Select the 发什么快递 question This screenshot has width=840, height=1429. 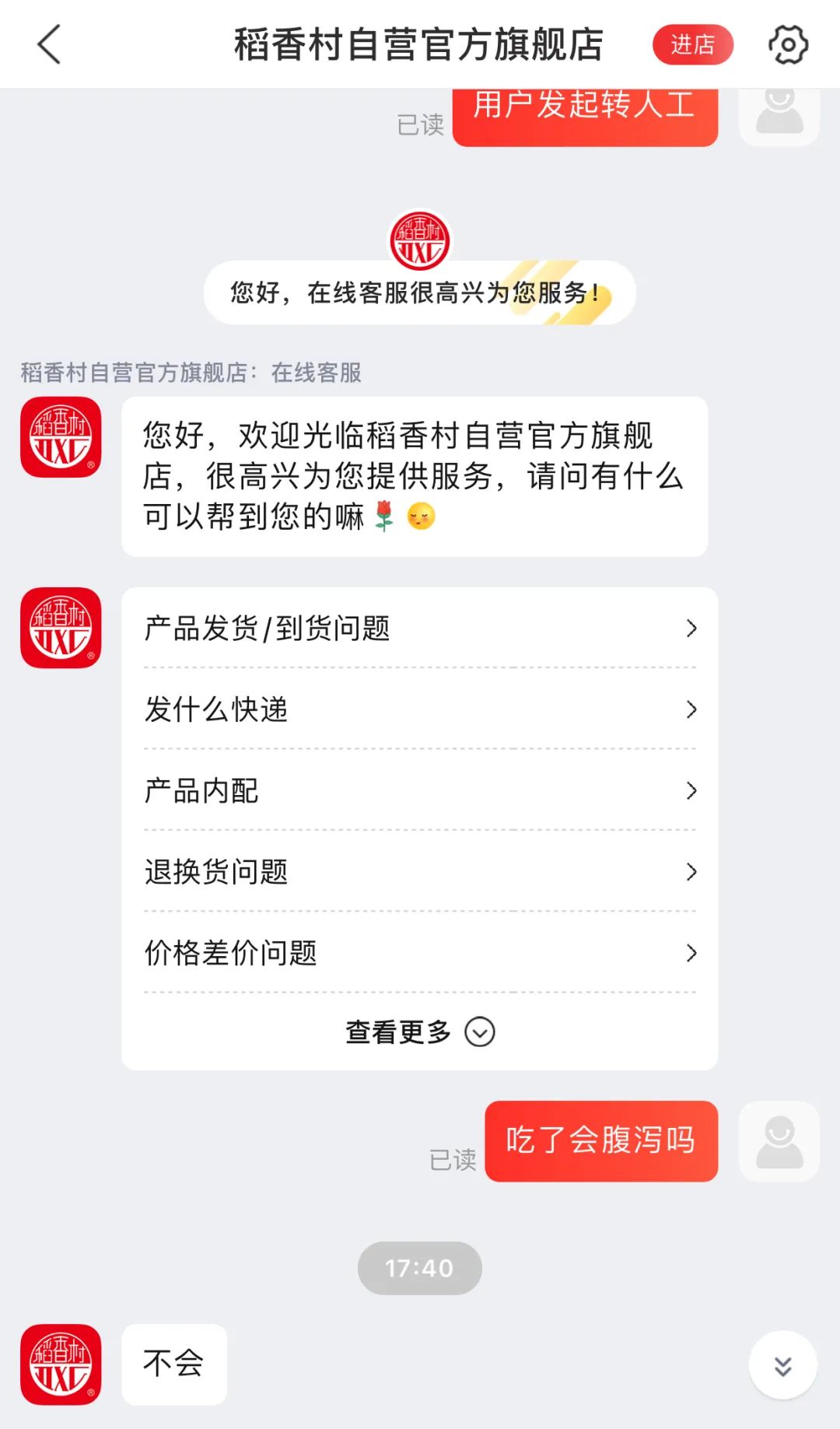(x=420, y=709)
